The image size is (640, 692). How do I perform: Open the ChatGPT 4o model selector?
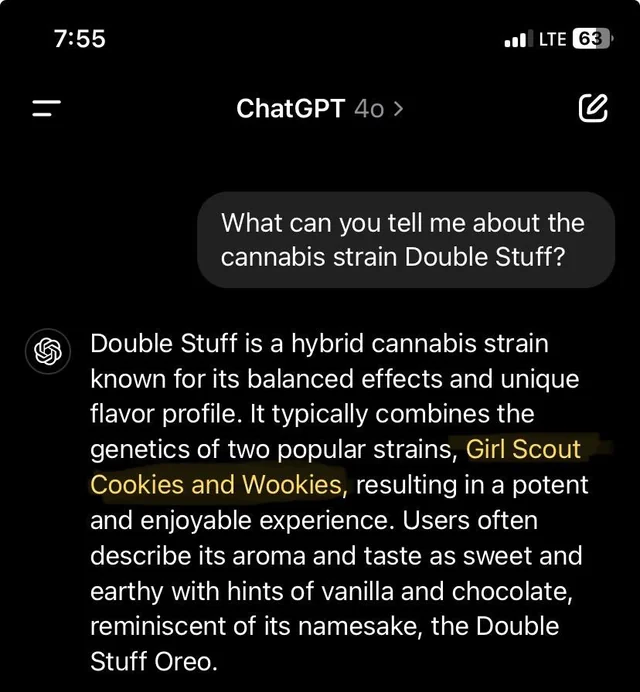coord(320,108)
